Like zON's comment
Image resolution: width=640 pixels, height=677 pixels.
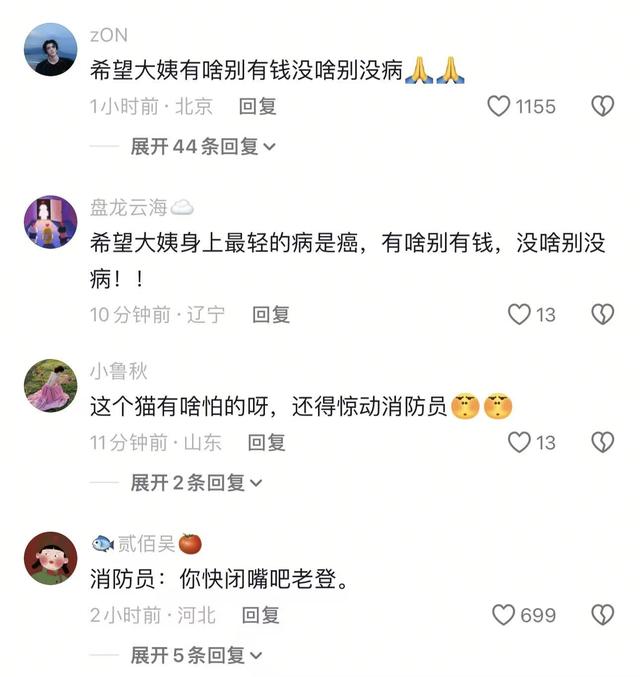(x=499, y=106)
